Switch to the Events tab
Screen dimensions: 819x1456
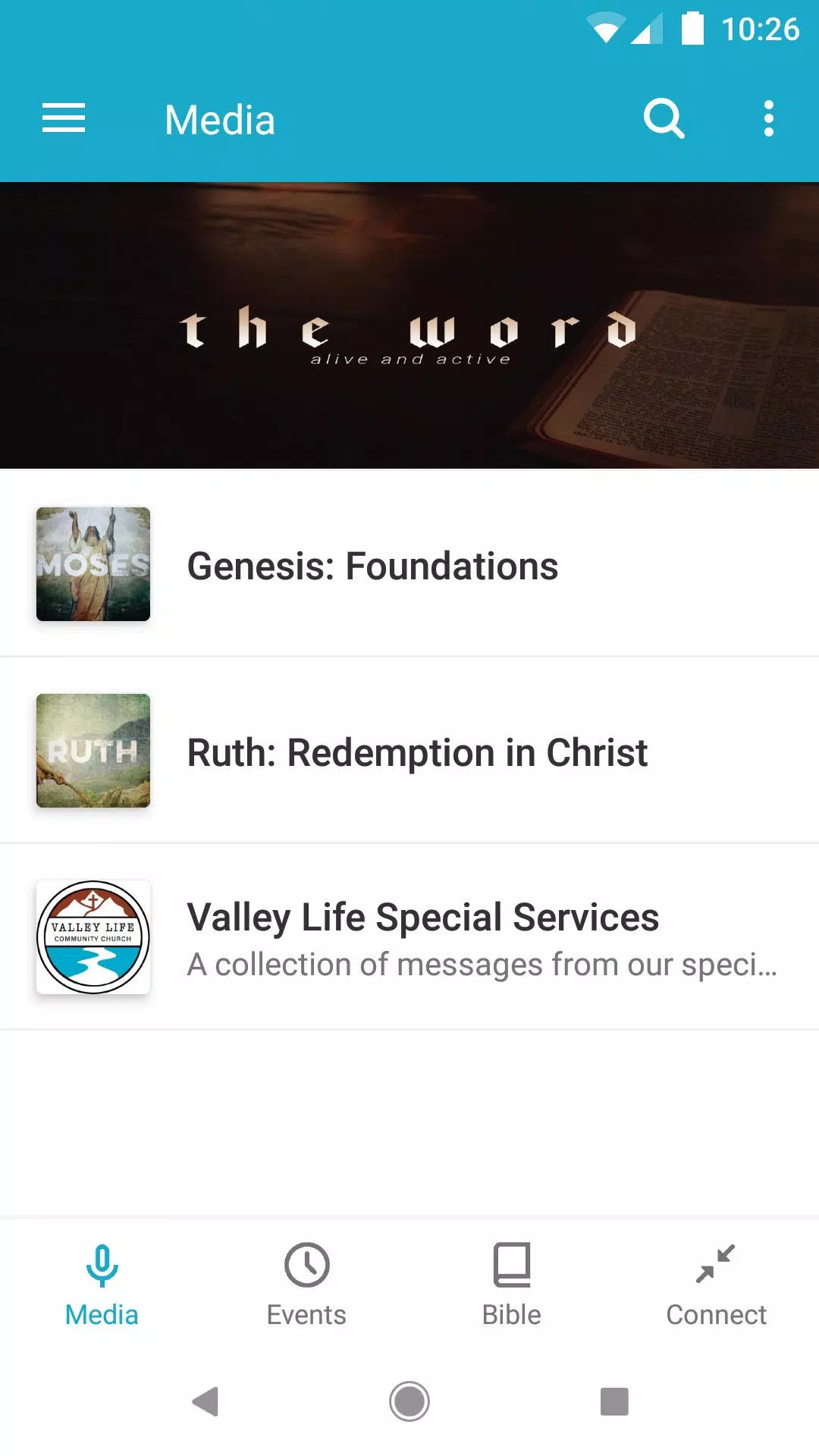[307, 1285]
